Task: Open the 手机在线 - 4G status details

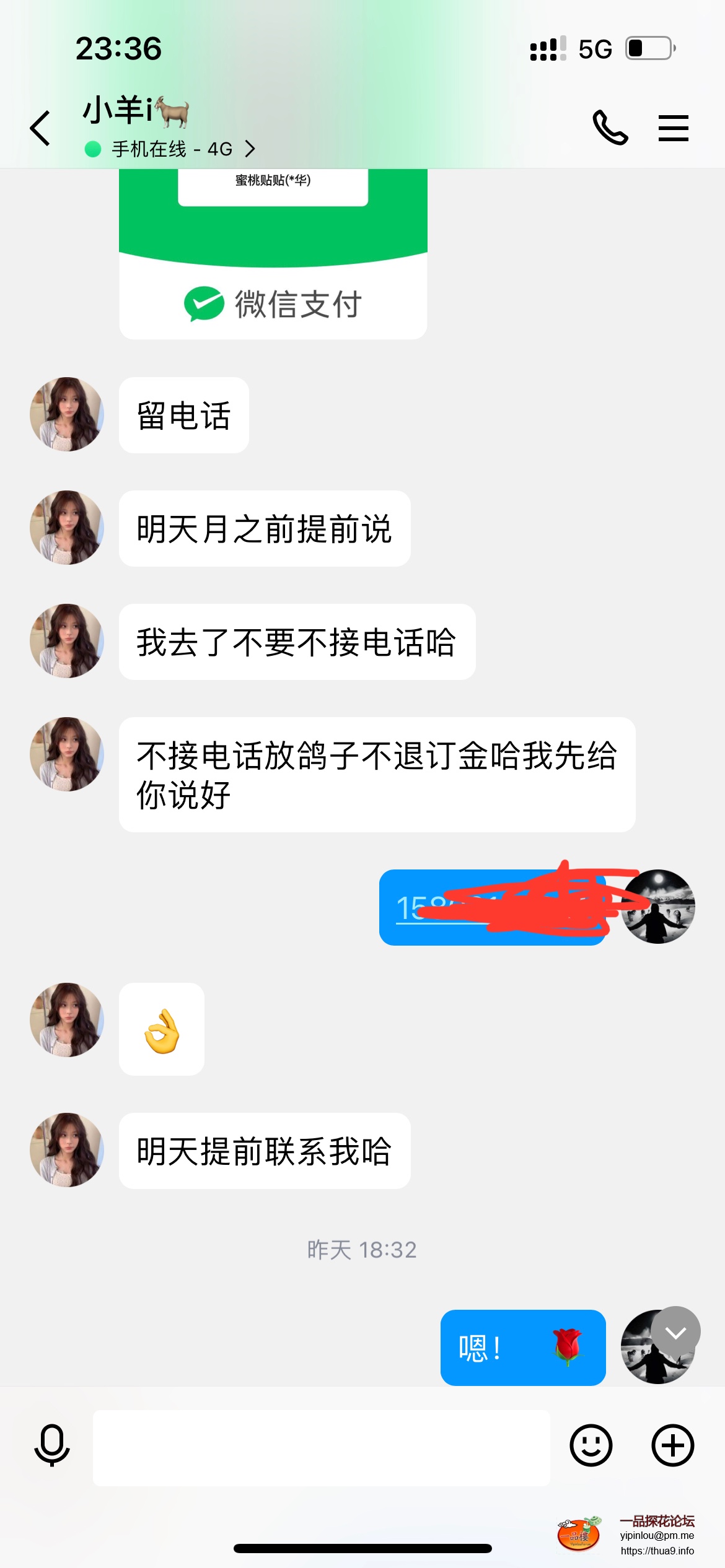Action: point(170,149)
